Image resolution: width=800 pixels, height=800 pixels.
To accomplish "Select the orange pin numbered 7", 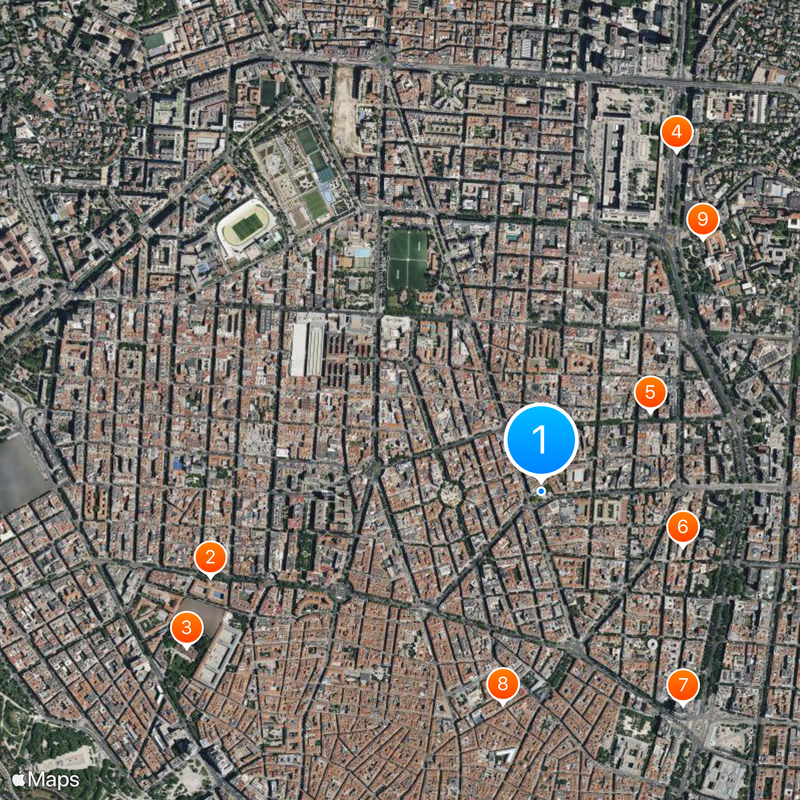I will [683, 685].
